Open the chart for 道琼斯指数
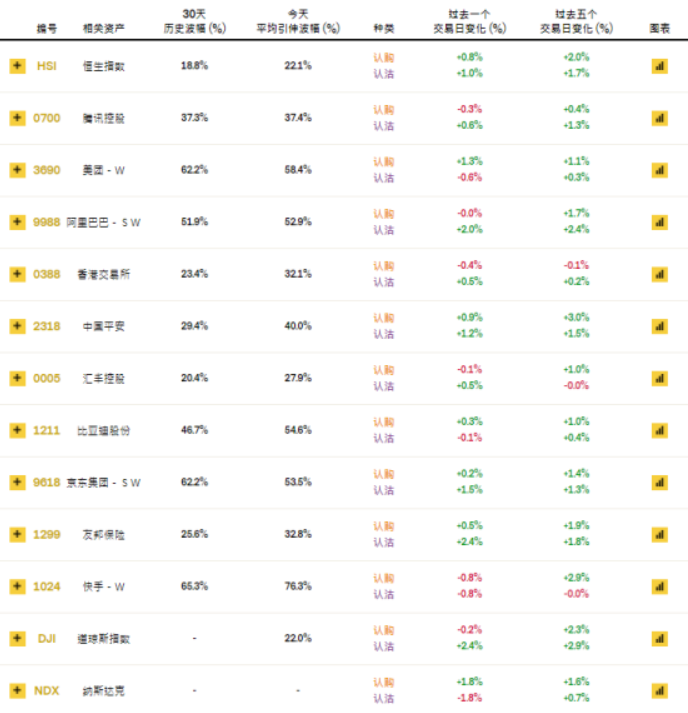 pos(659,638)
